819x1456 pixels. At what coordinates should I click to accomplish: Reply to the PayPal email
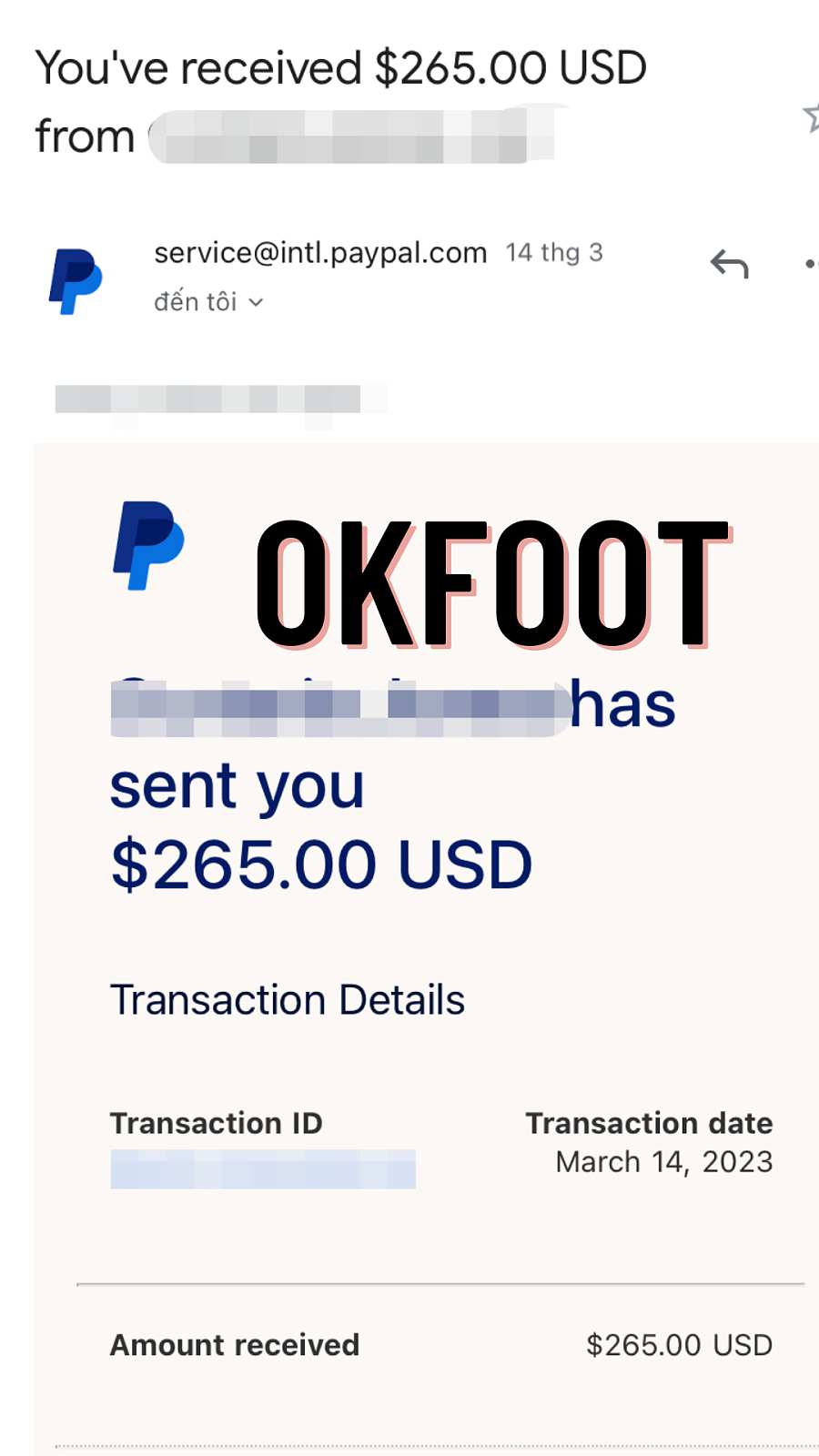pyautogui.click(x=729, y=265)
